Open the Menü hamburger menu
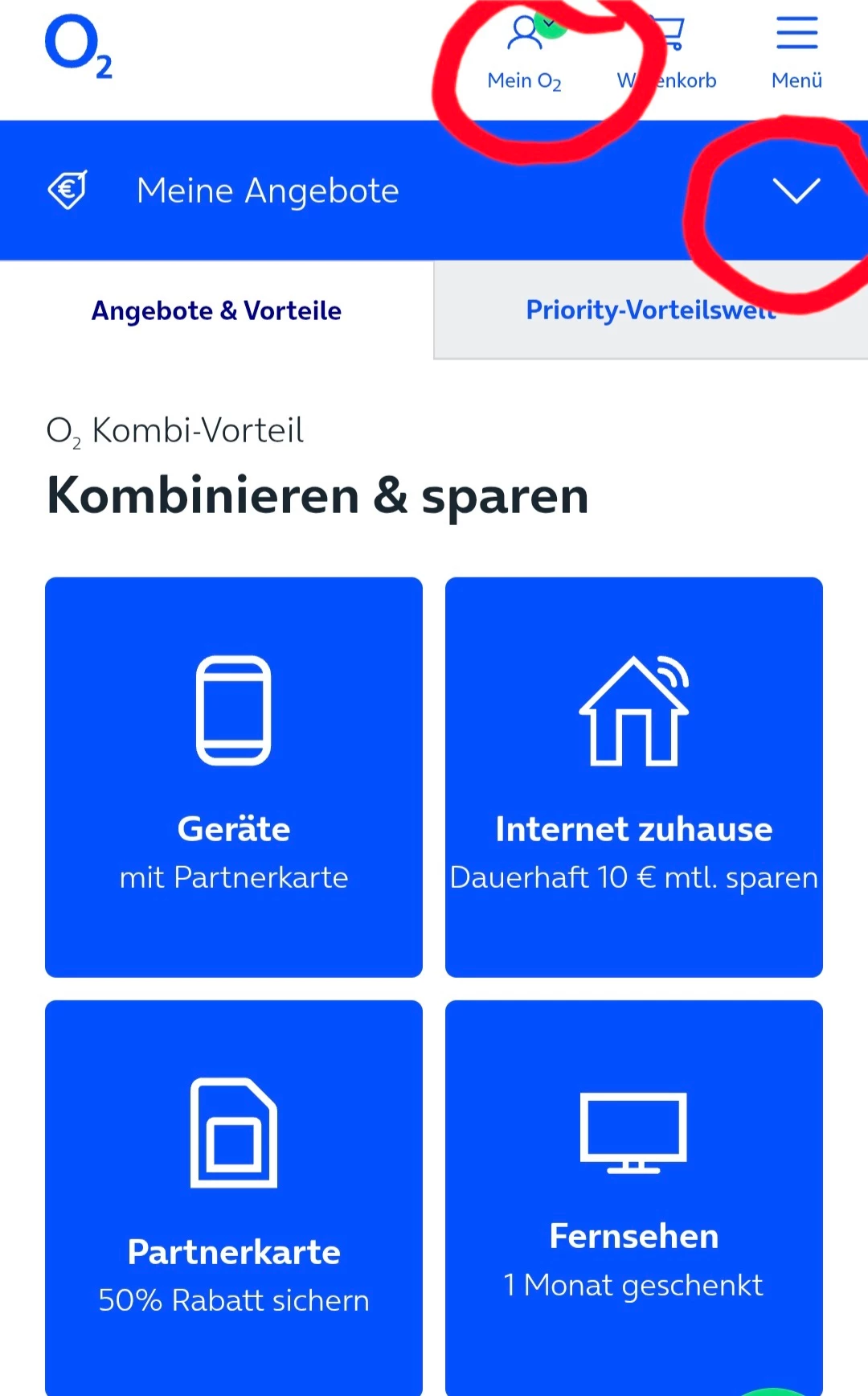The image size is (868, 1396). (796, 53)
